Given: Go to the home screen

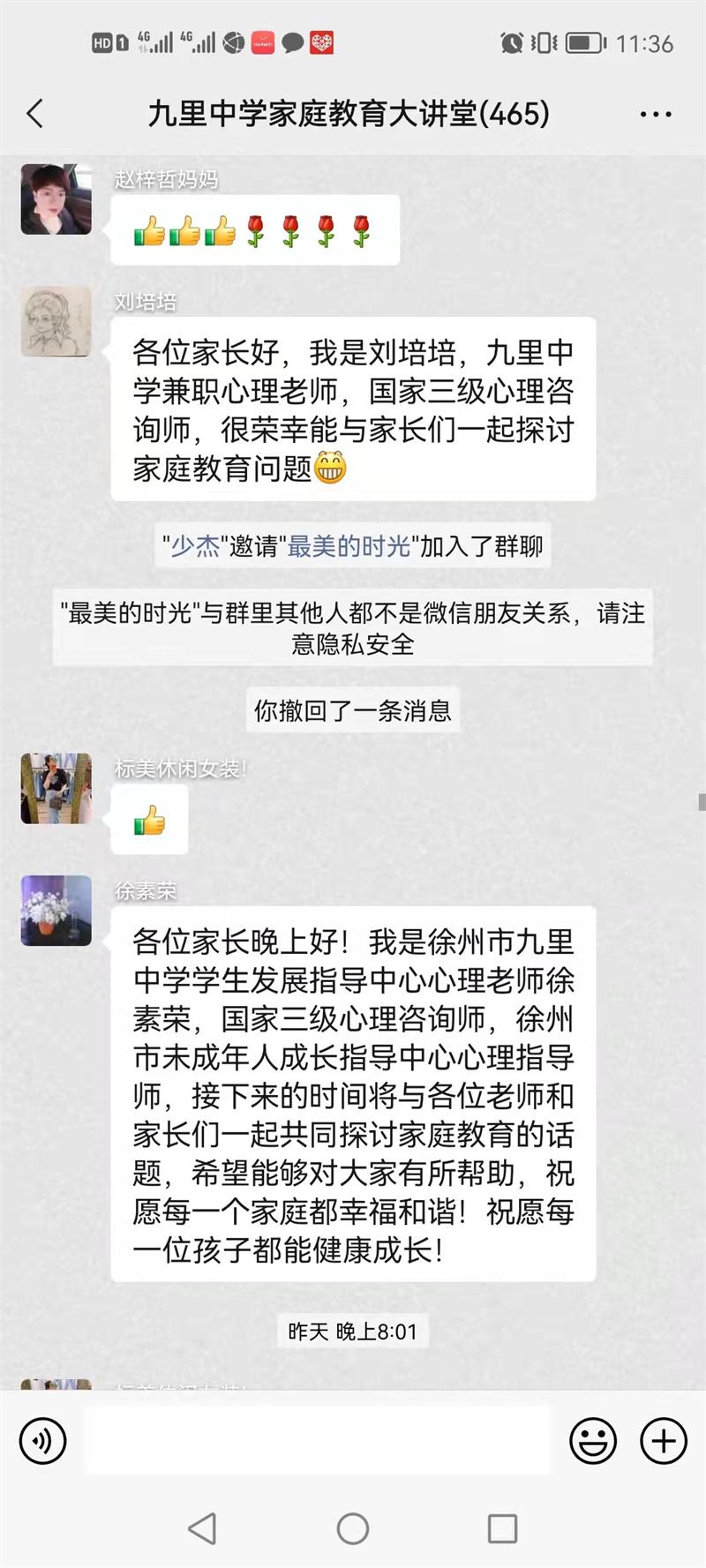Looking at the screenshot, I should (x=353, y=1528).
